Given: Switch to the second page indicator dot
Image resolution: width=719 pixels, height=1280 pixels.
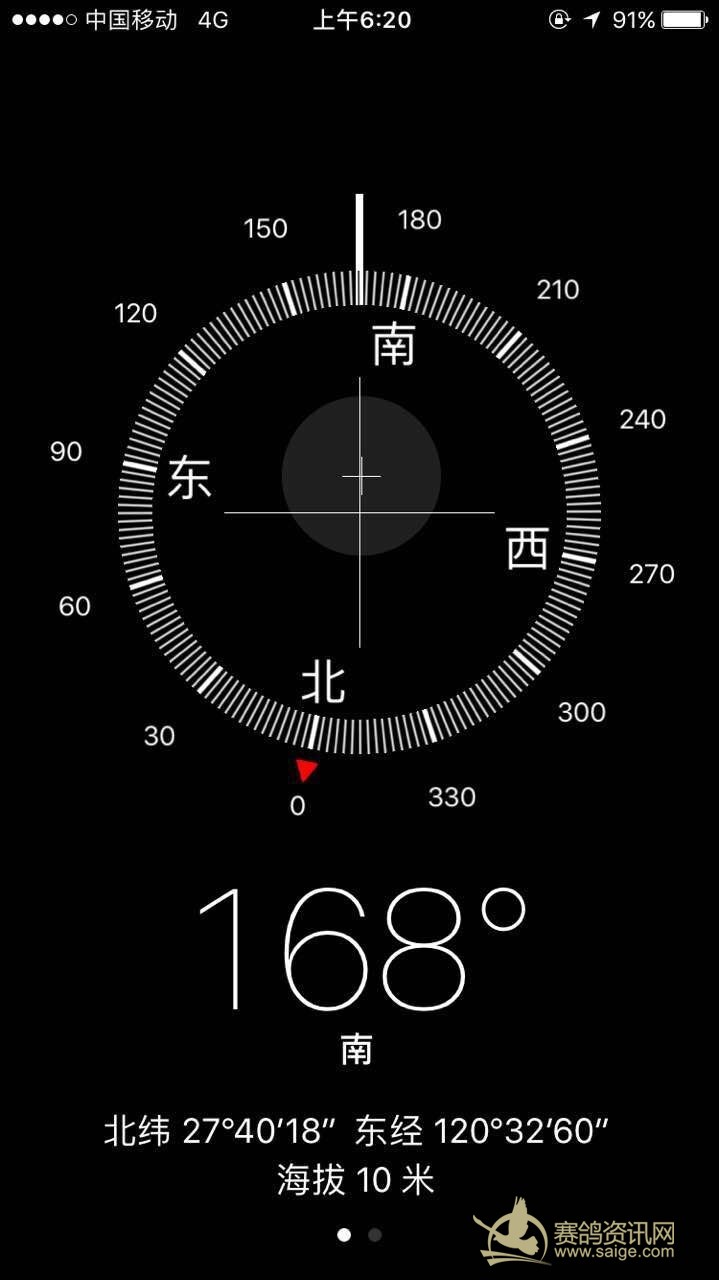Looking at the screenshot, I should point(375,1235).
